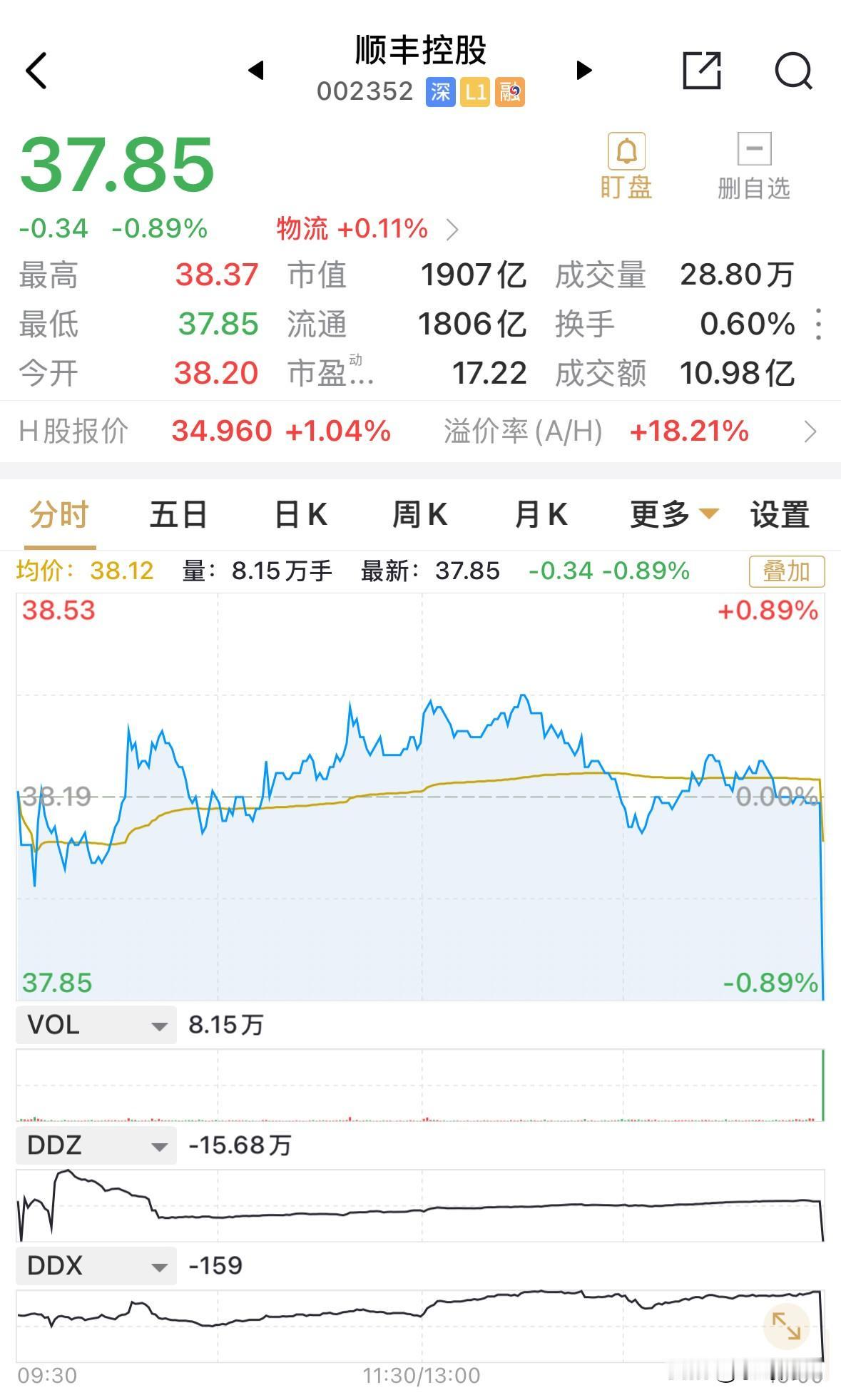Image resolution: width=841 pixels, height=1400 pixels.
Task: Switch to the 五日 chart
Action: [178, 514]
